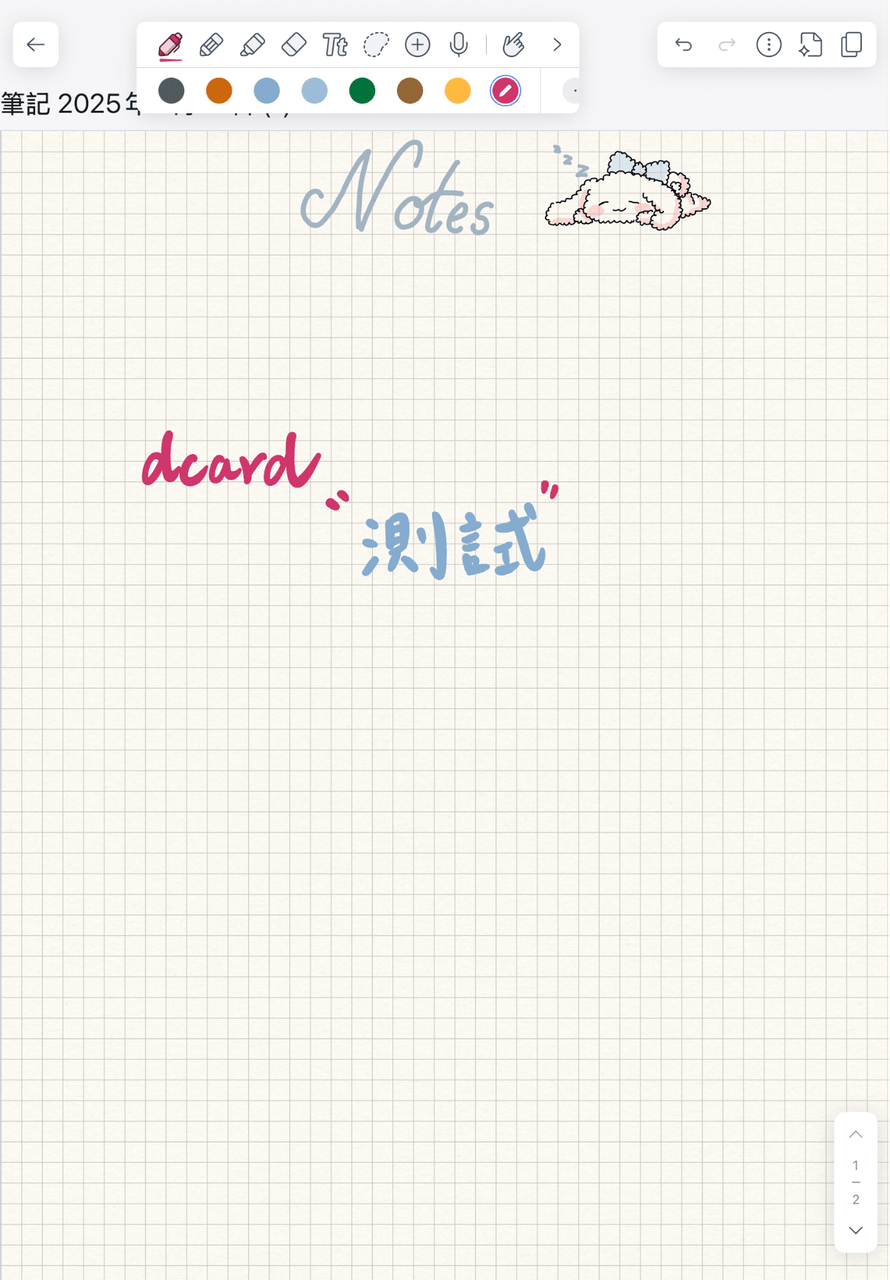The image size is (890, 1280).
Task: Select the yellow color swatch
Action: click(x=458, y=91)
